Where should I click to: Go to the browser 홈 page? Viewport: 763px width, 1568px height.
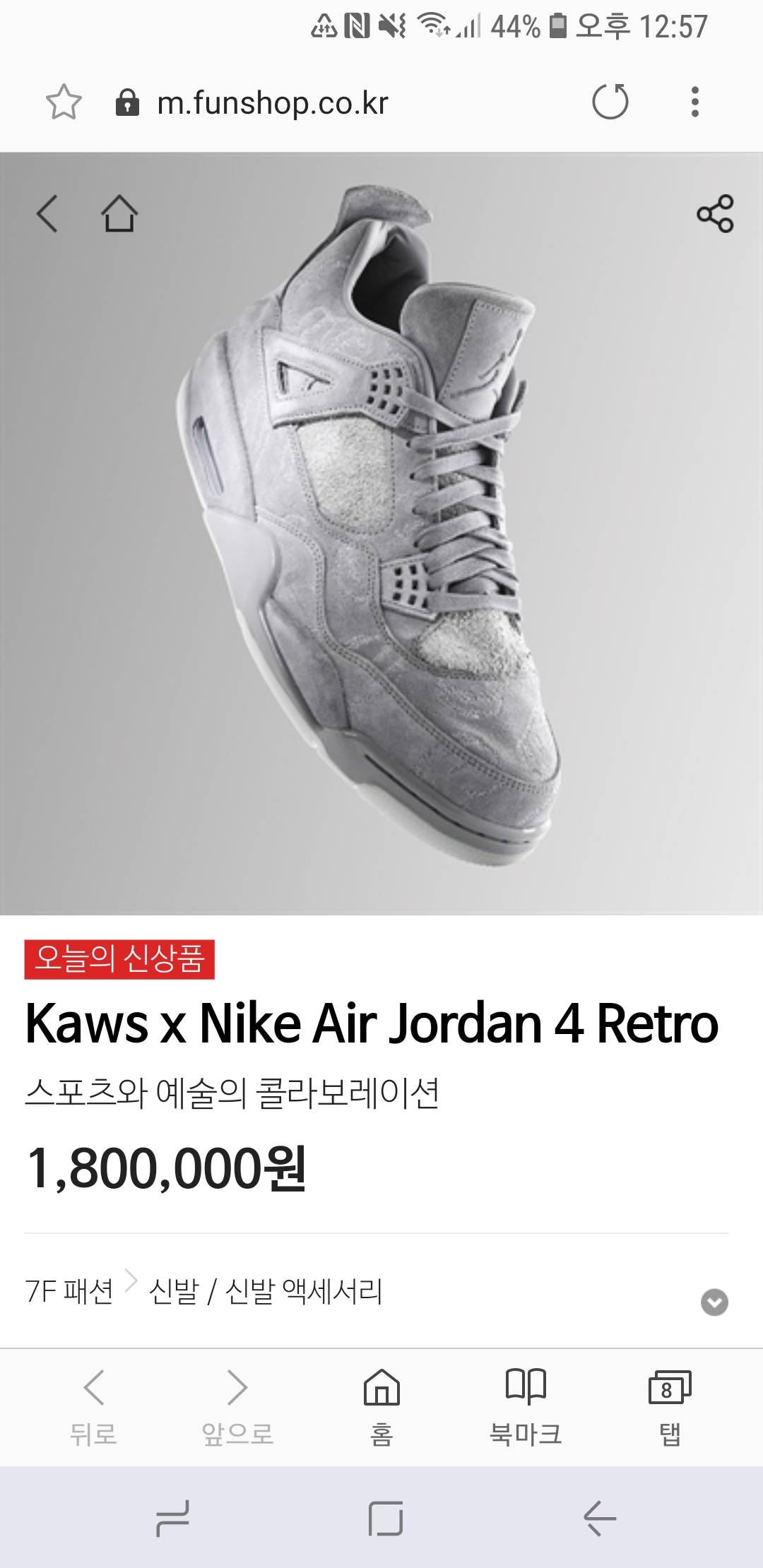pos(381,1406)
